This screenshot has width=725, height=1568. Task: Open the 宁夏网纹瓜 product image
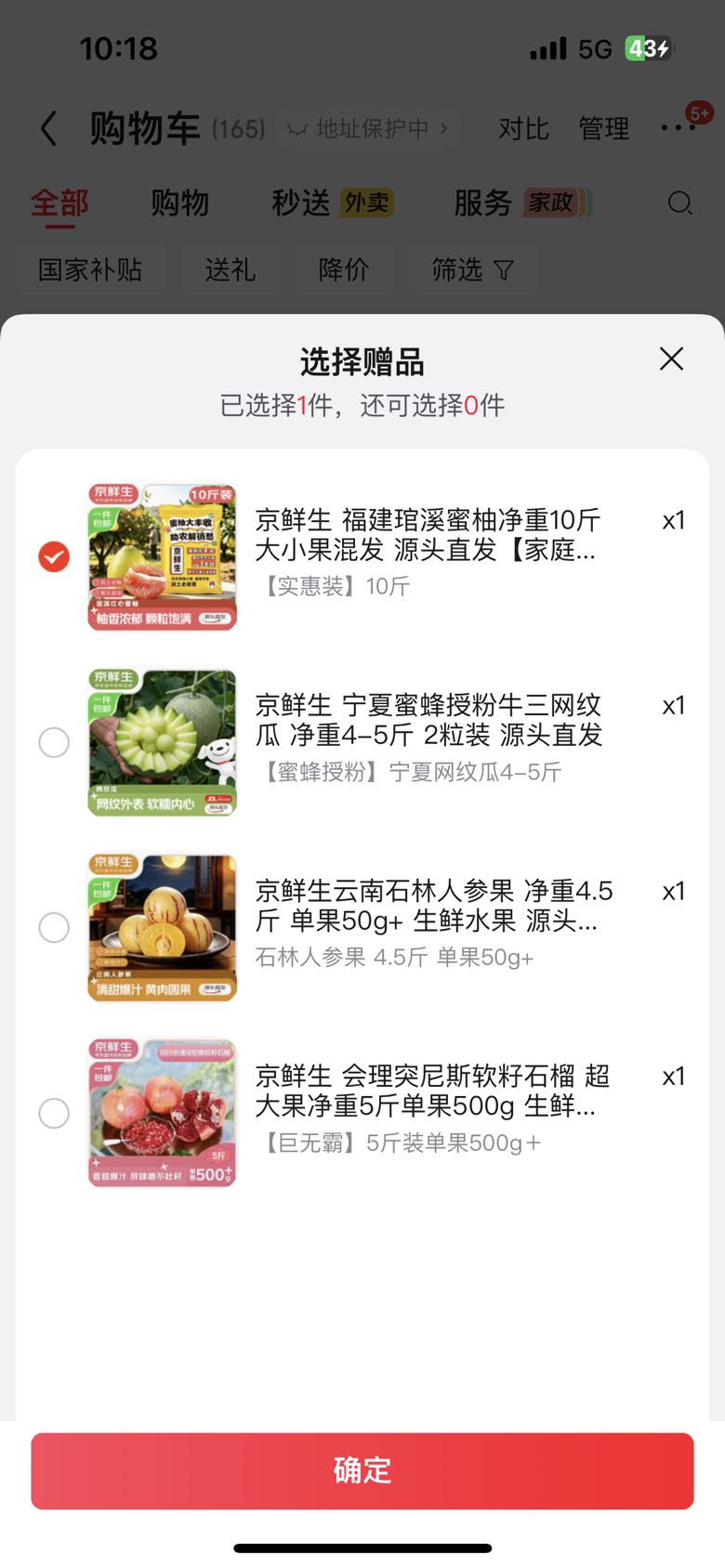(163, 742)
